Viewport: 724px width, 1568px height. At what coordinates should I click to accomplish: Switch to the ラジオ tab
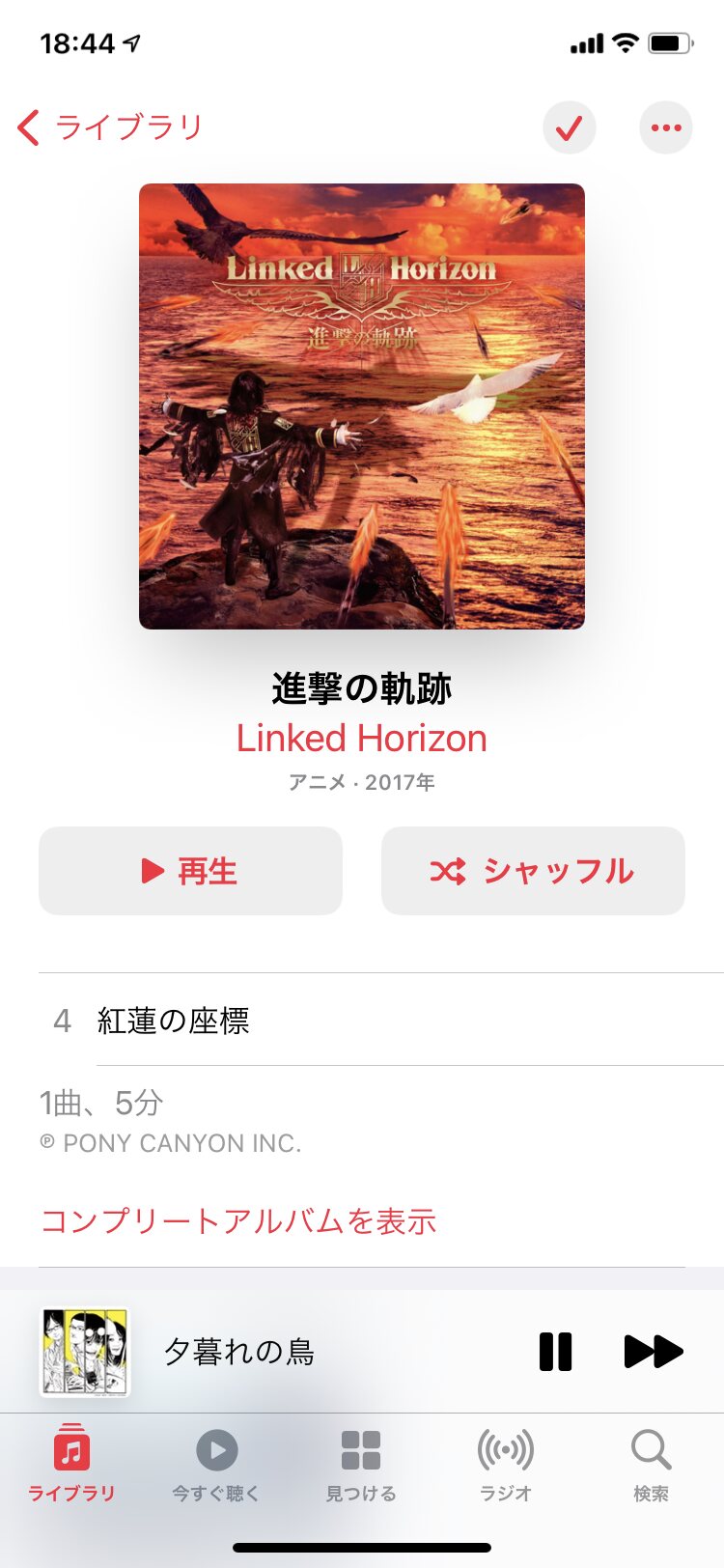point(506,1465)
